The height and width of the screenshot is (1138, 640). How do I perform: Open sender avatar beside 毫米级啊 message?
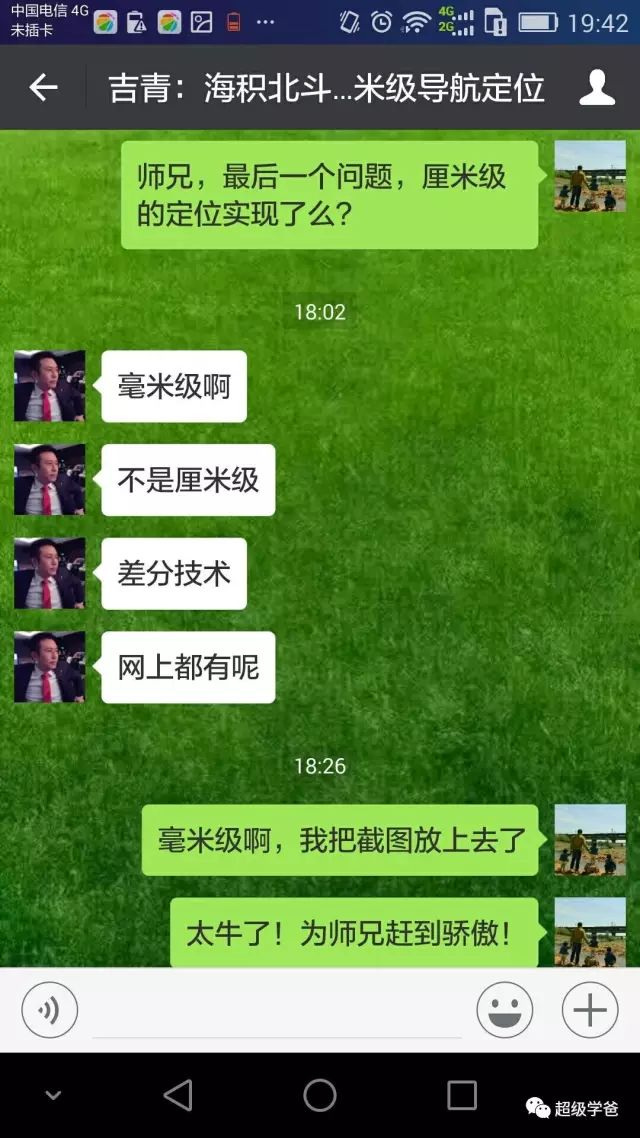49,386
